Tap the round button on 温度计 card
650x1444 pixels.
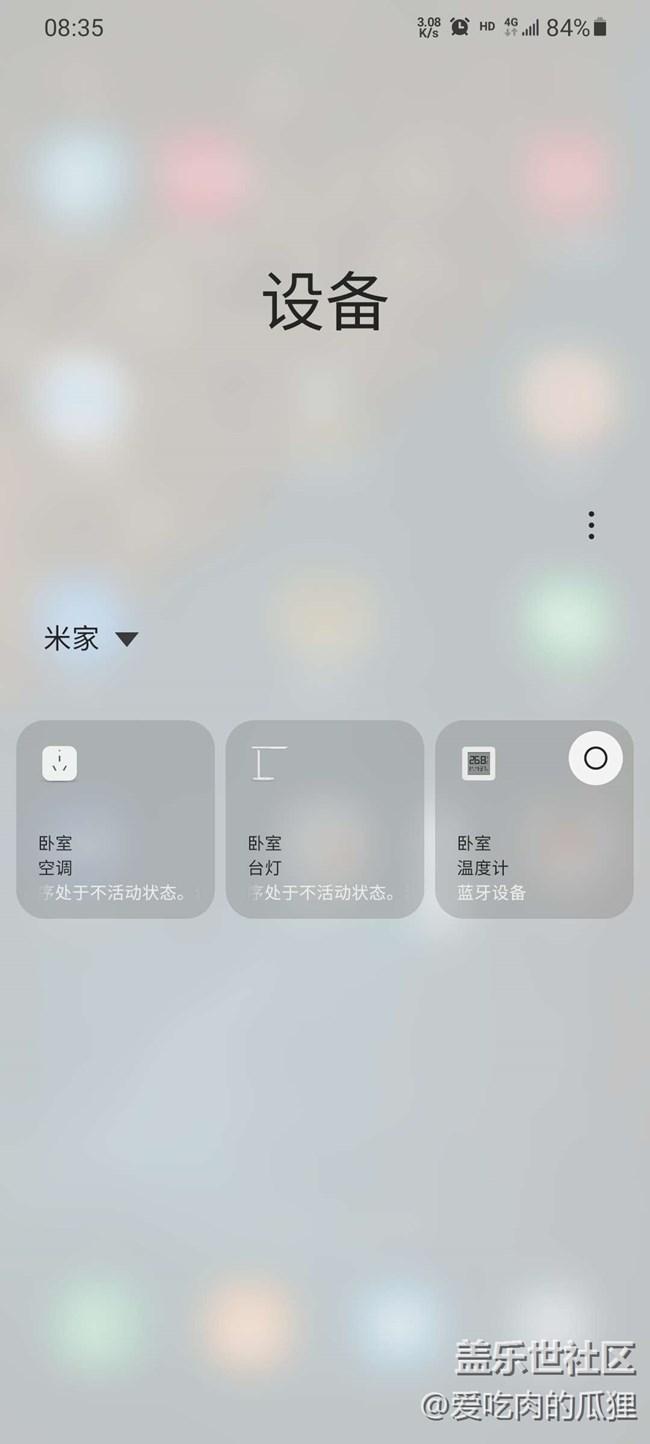[596, 758]
